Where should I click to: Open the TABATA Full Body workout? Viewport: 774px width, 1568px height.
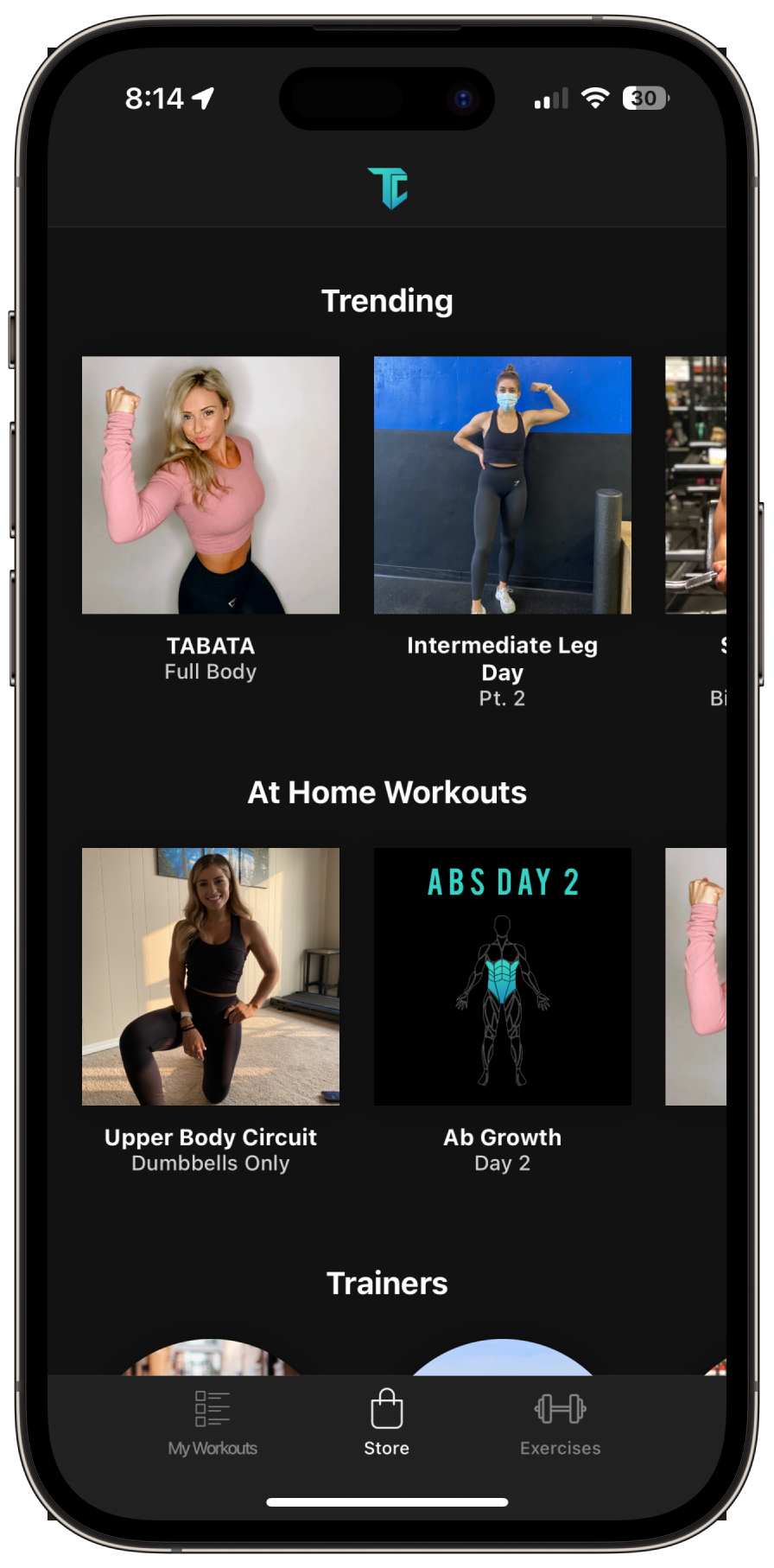211,486
